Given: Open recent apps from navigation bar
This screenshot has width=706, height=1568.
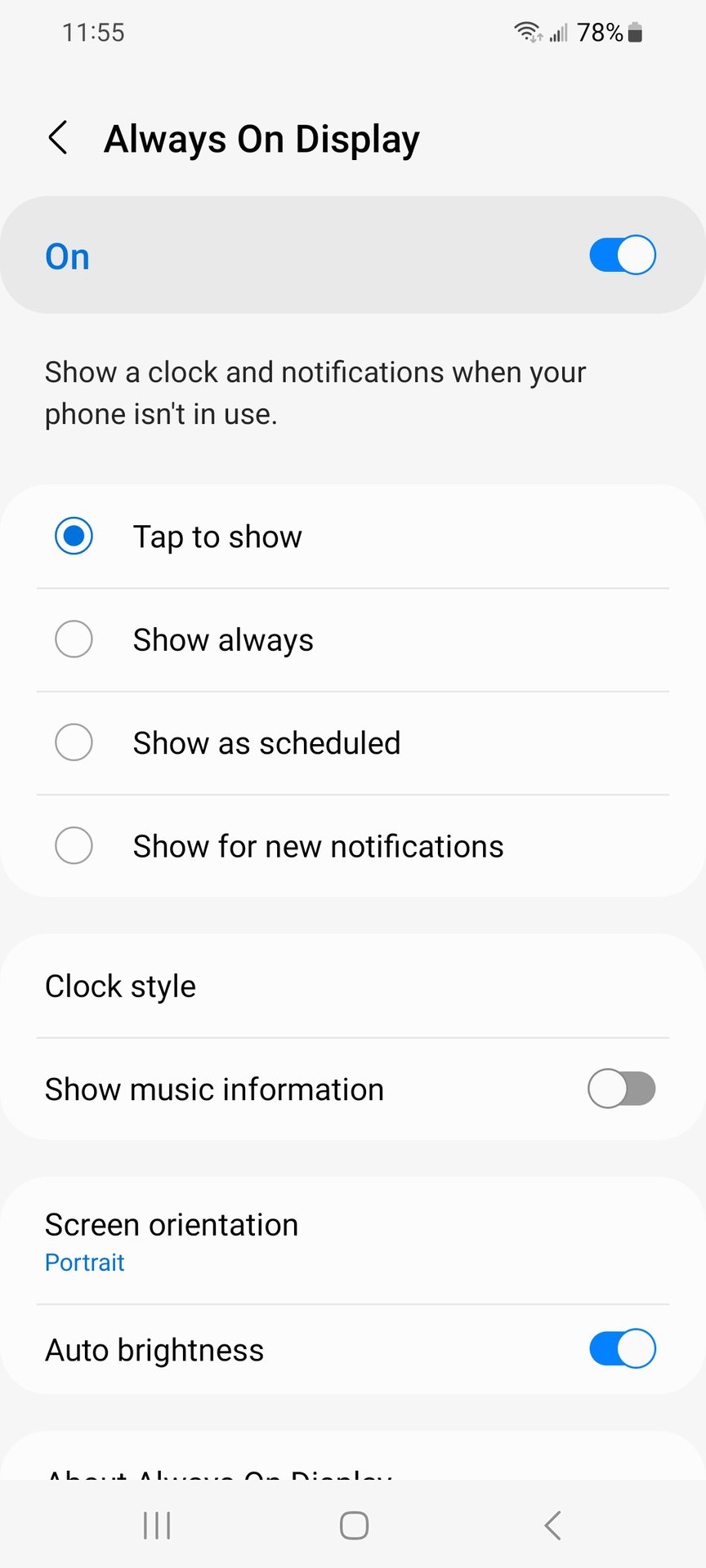Looking at the screenshot, I should (x=157, y=1525).
